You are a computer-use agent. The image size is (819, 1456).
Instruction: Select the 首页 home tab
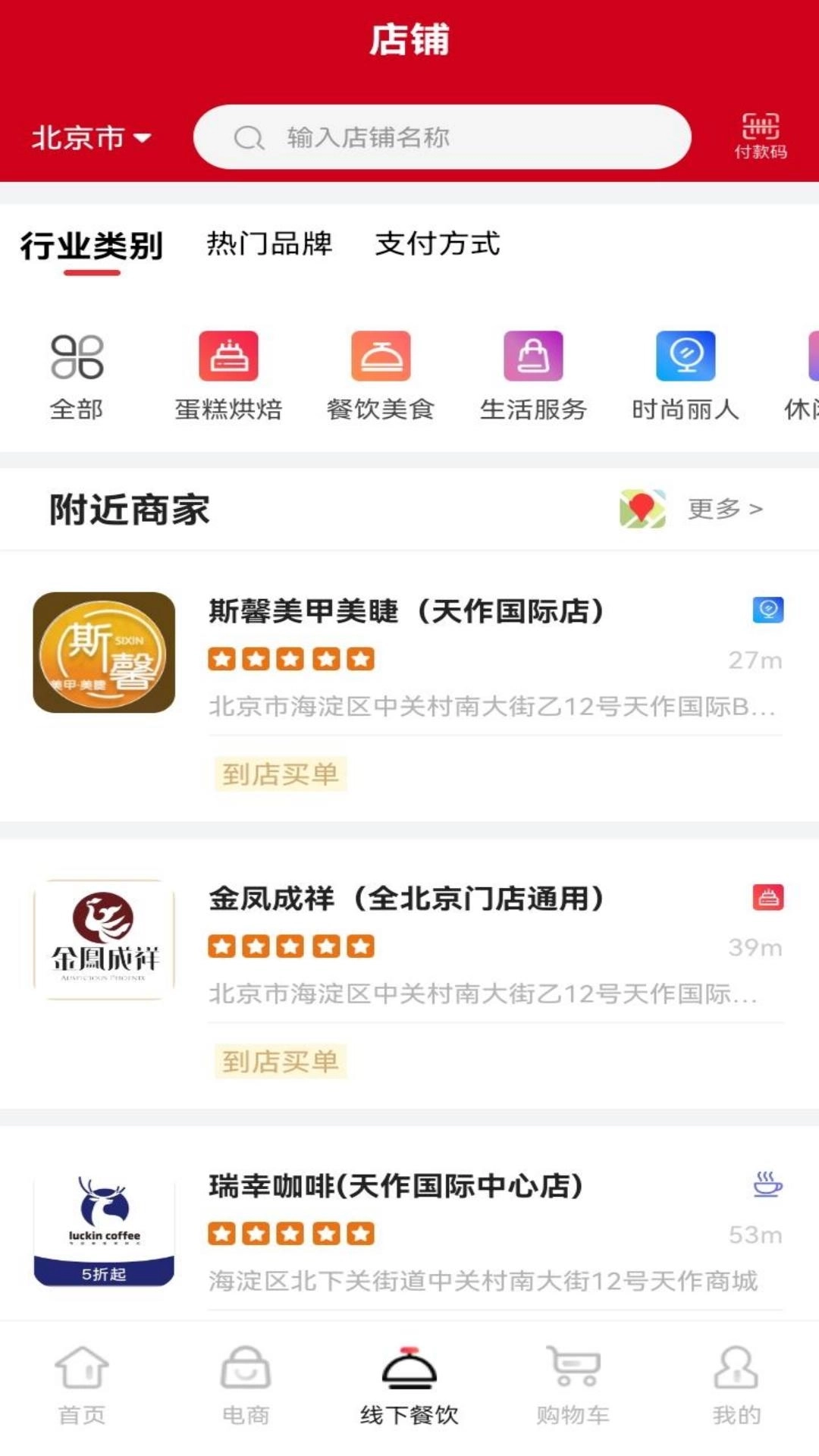[82, 1388]
